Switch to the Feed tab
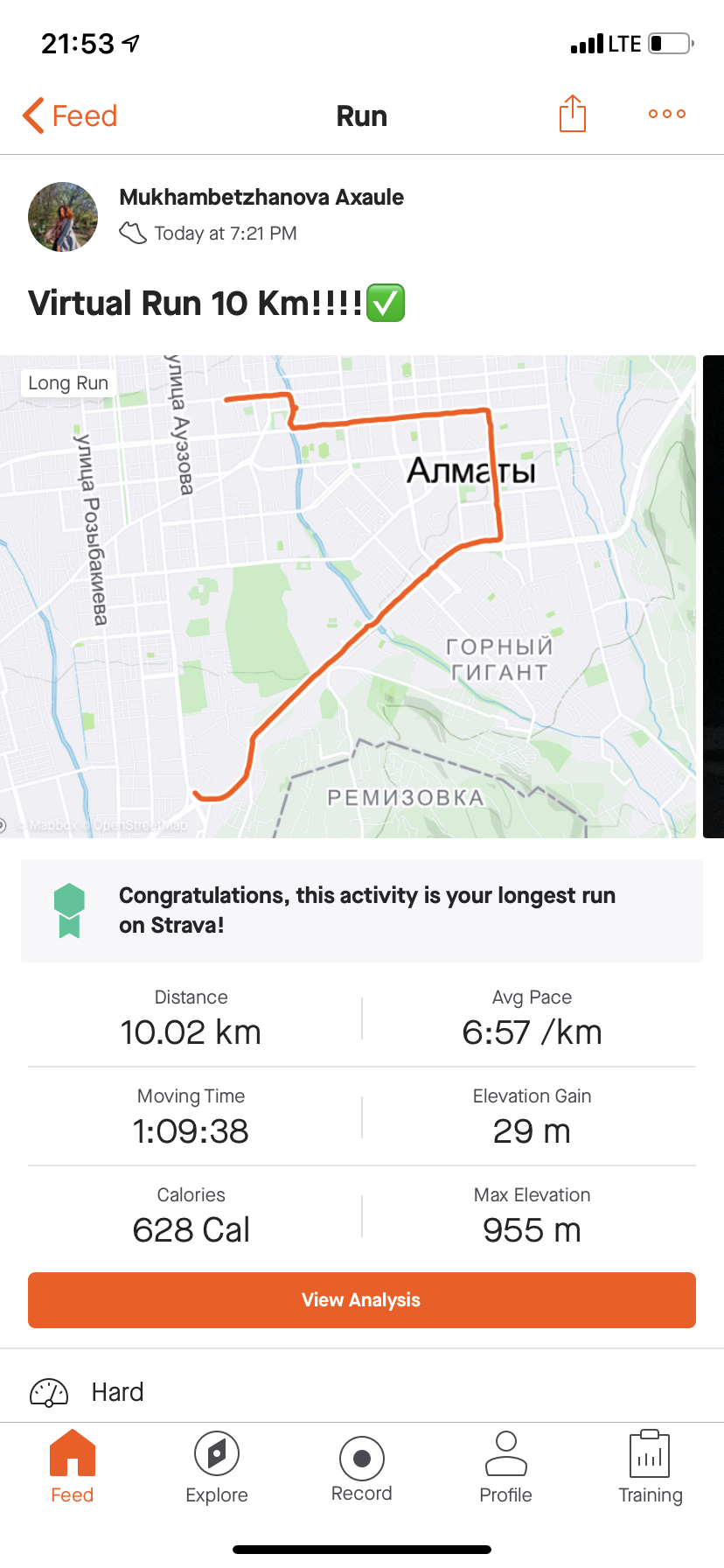Viewport: 724px width, 1568px height. [73, 1467]
